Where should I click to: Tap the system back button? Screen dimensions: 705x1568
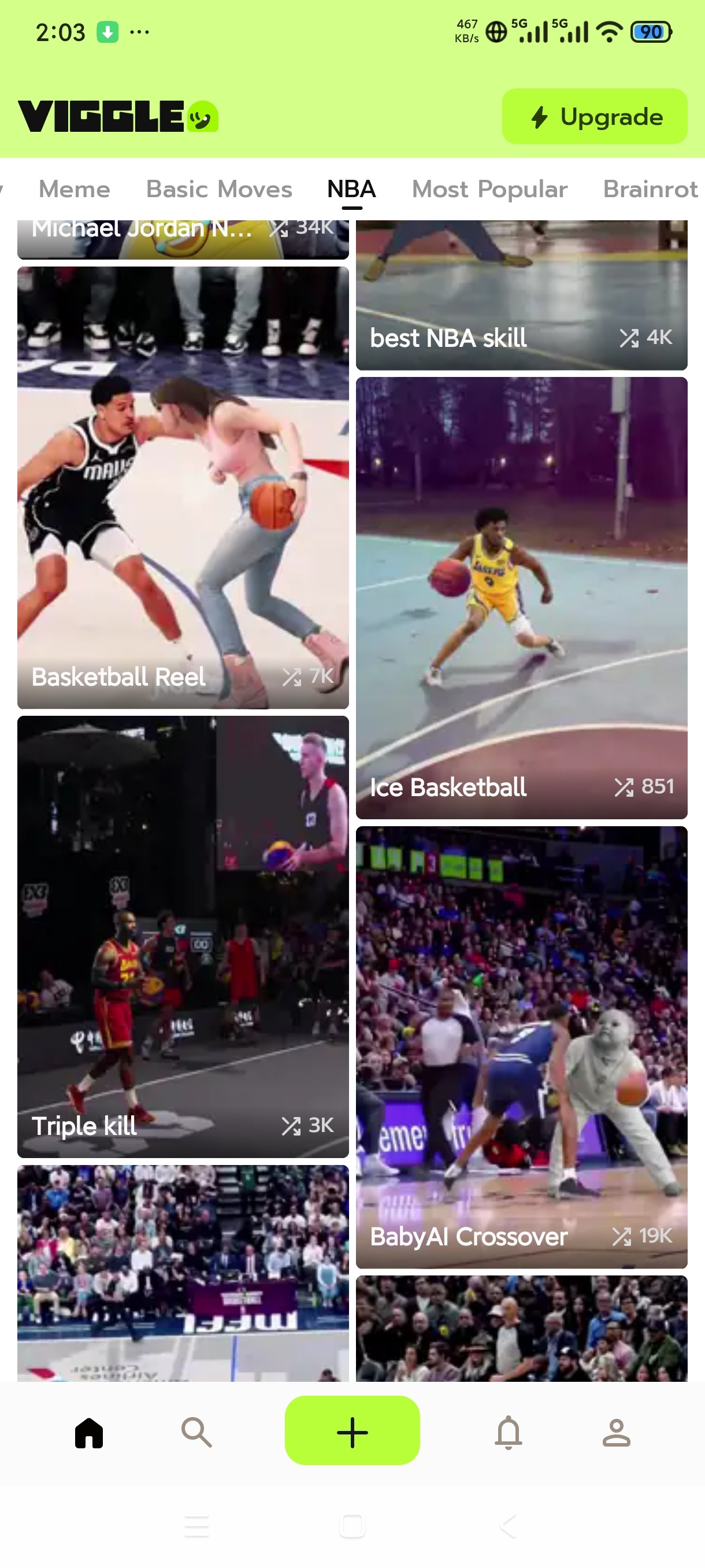(x=508, y=1526)
